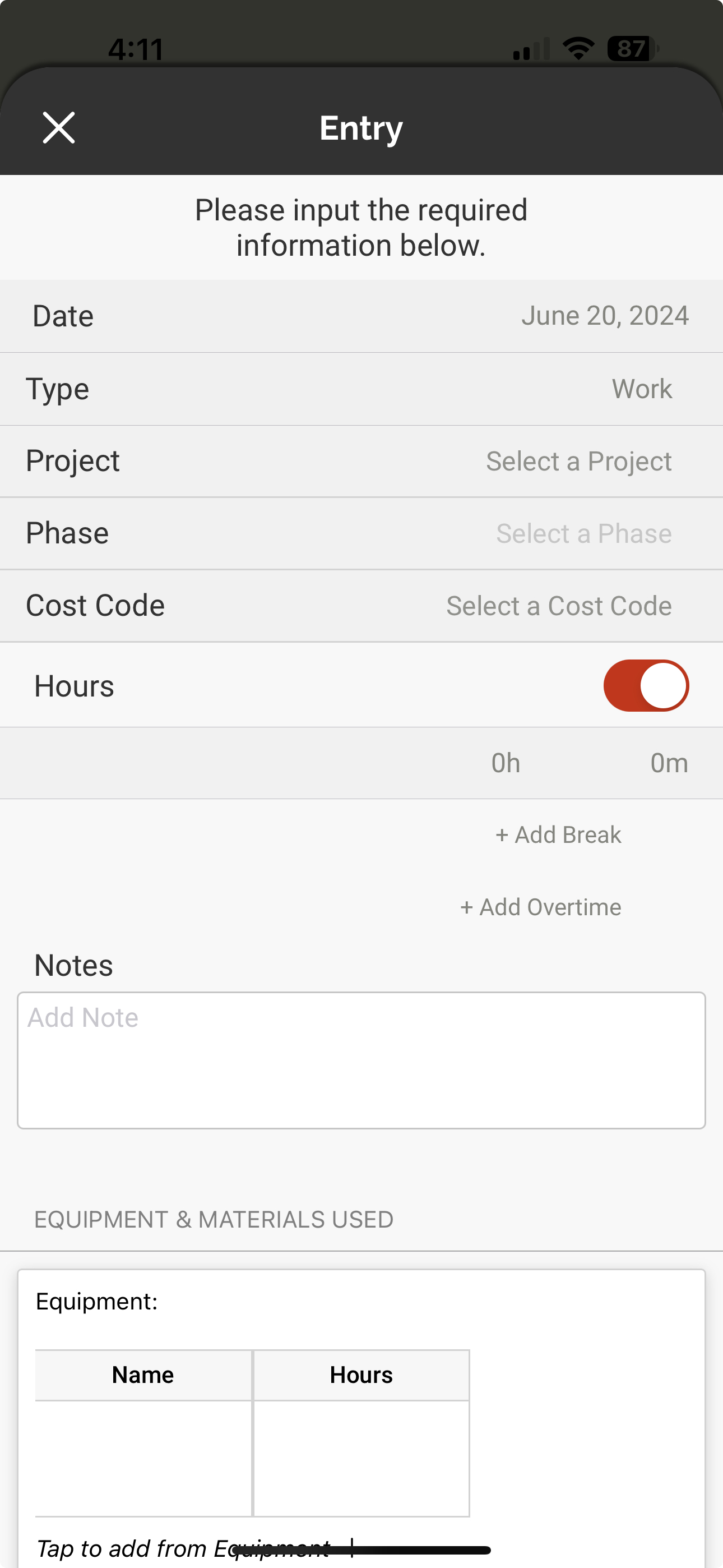This screenshot has width=723, height=1568.
Task: Select a Cost Code
Action: pyautogui.click(x=361, y=606)
